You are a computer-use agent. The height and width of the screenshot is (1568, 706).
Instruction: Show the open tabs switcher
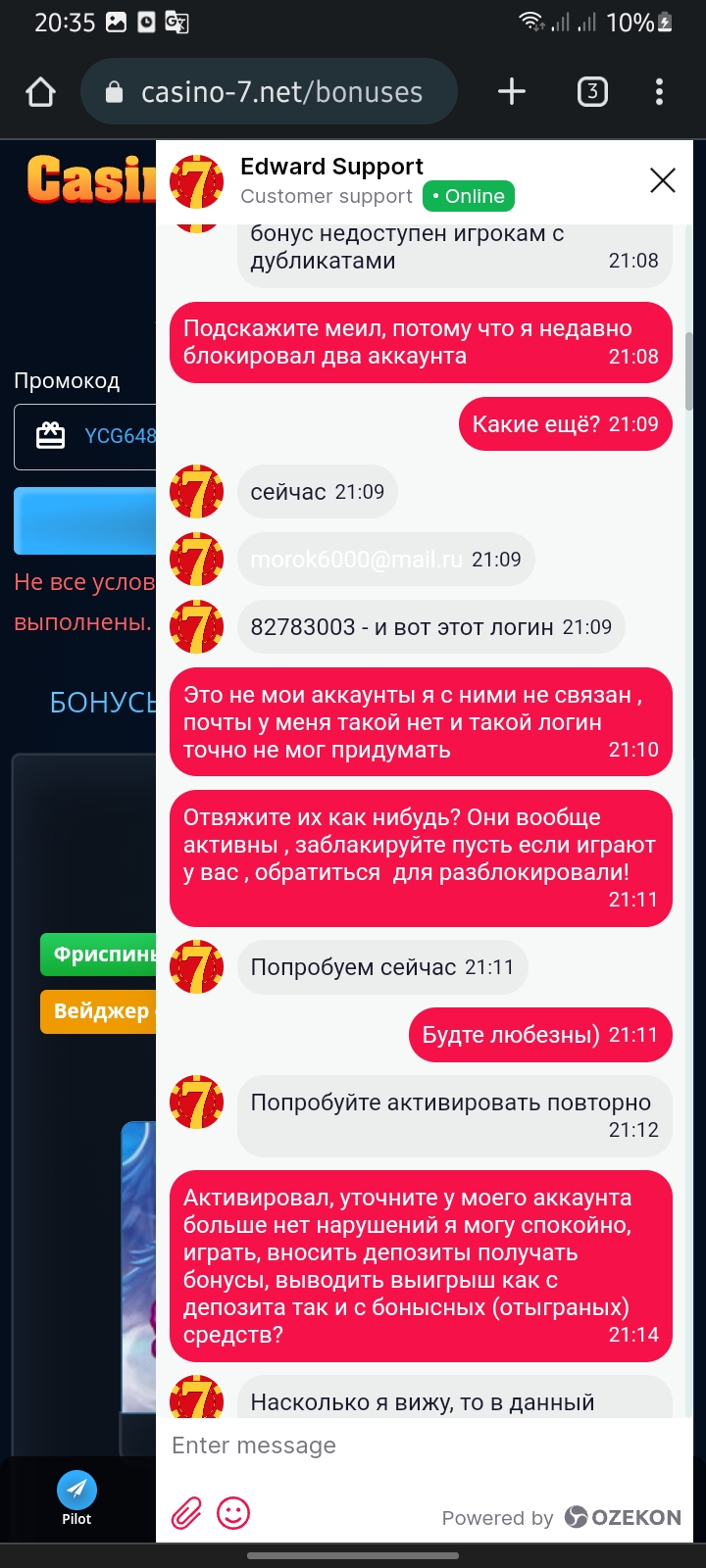pyautogui.click(x=592, y=92)
